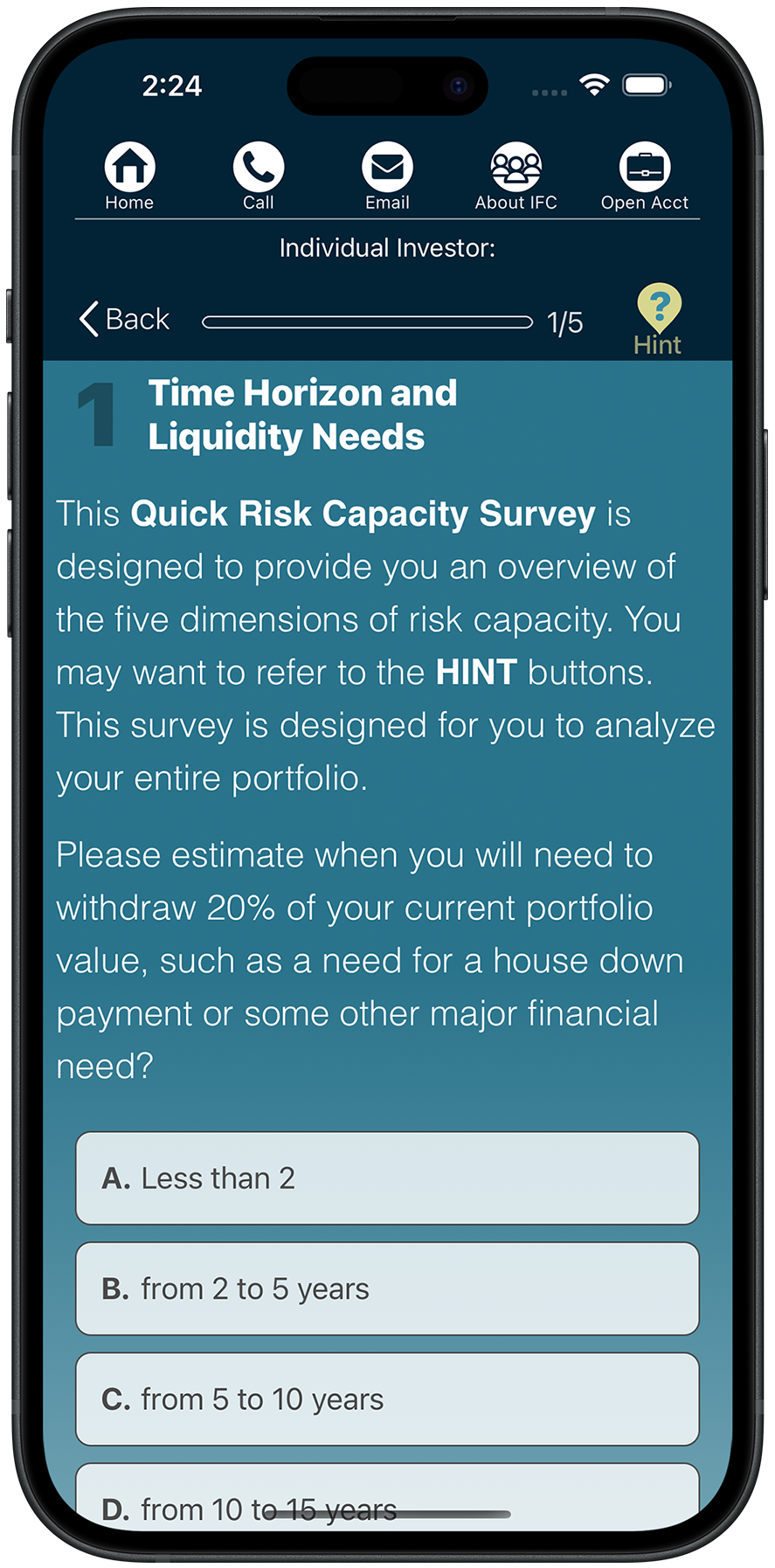Tap the survey progress bar
This screenshot has width=775, height=1568.
click(367, 321)
